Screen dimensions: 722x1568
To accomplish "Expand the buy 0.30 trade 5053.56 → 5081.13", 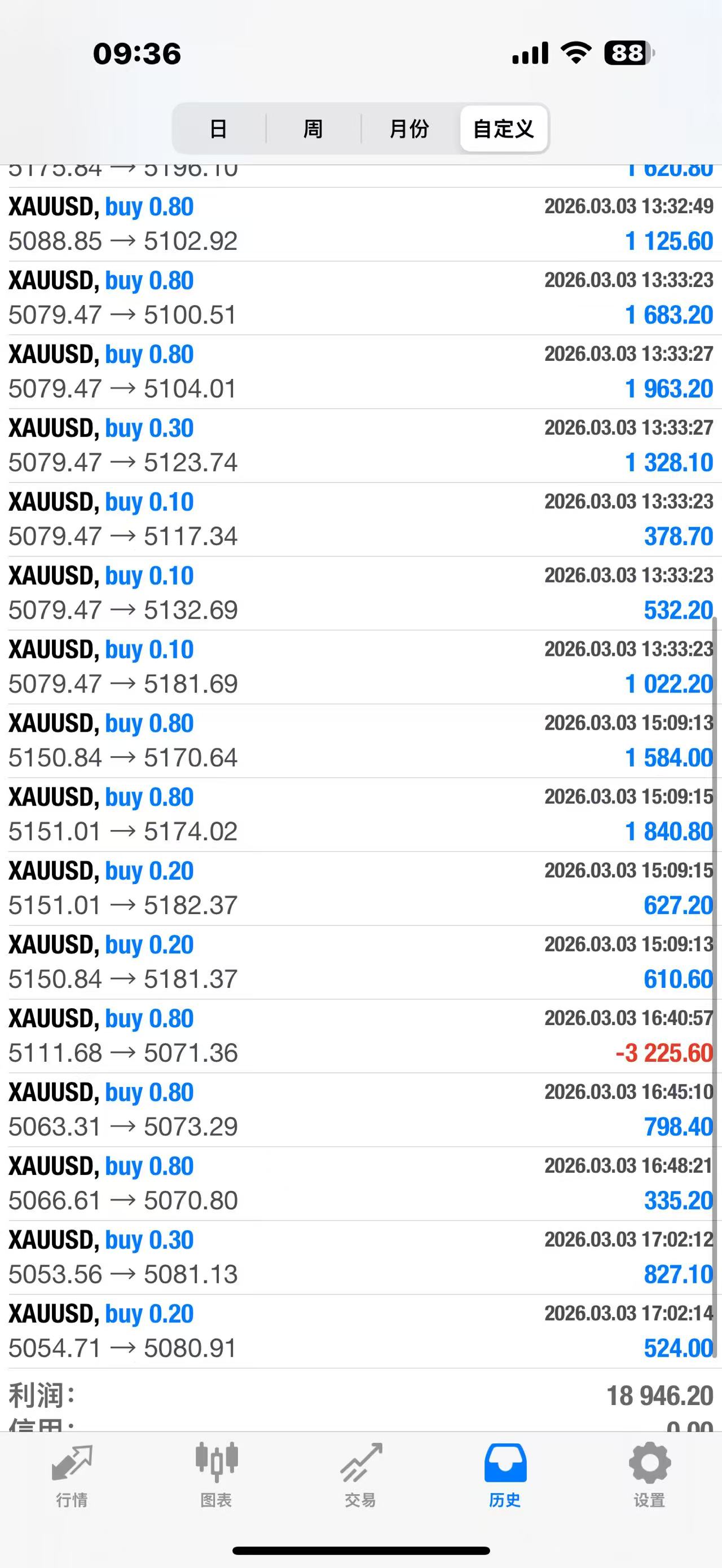I will pyautogui.click(x=360, y=1257).
